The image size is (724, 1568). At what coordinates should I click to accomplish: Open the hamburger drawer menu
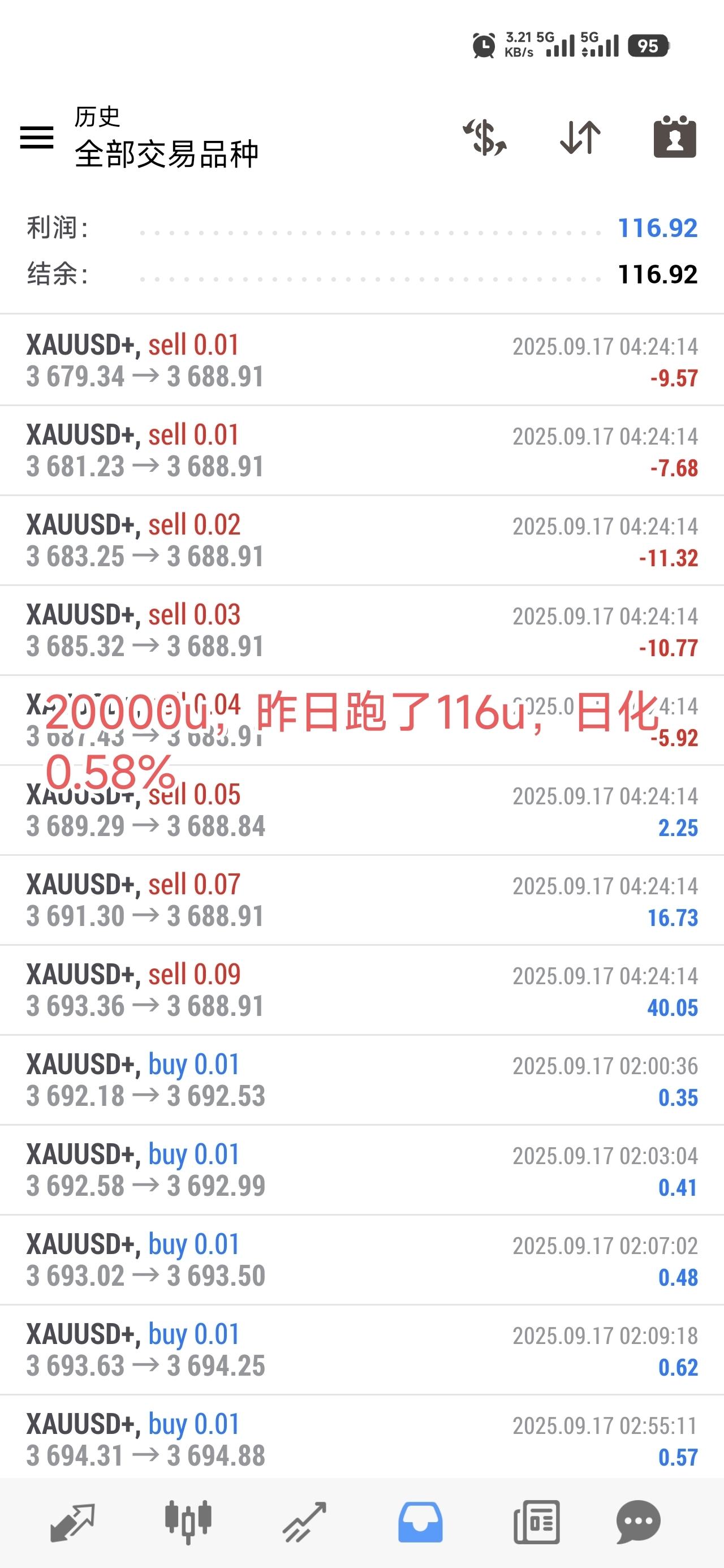coord(37,137)
